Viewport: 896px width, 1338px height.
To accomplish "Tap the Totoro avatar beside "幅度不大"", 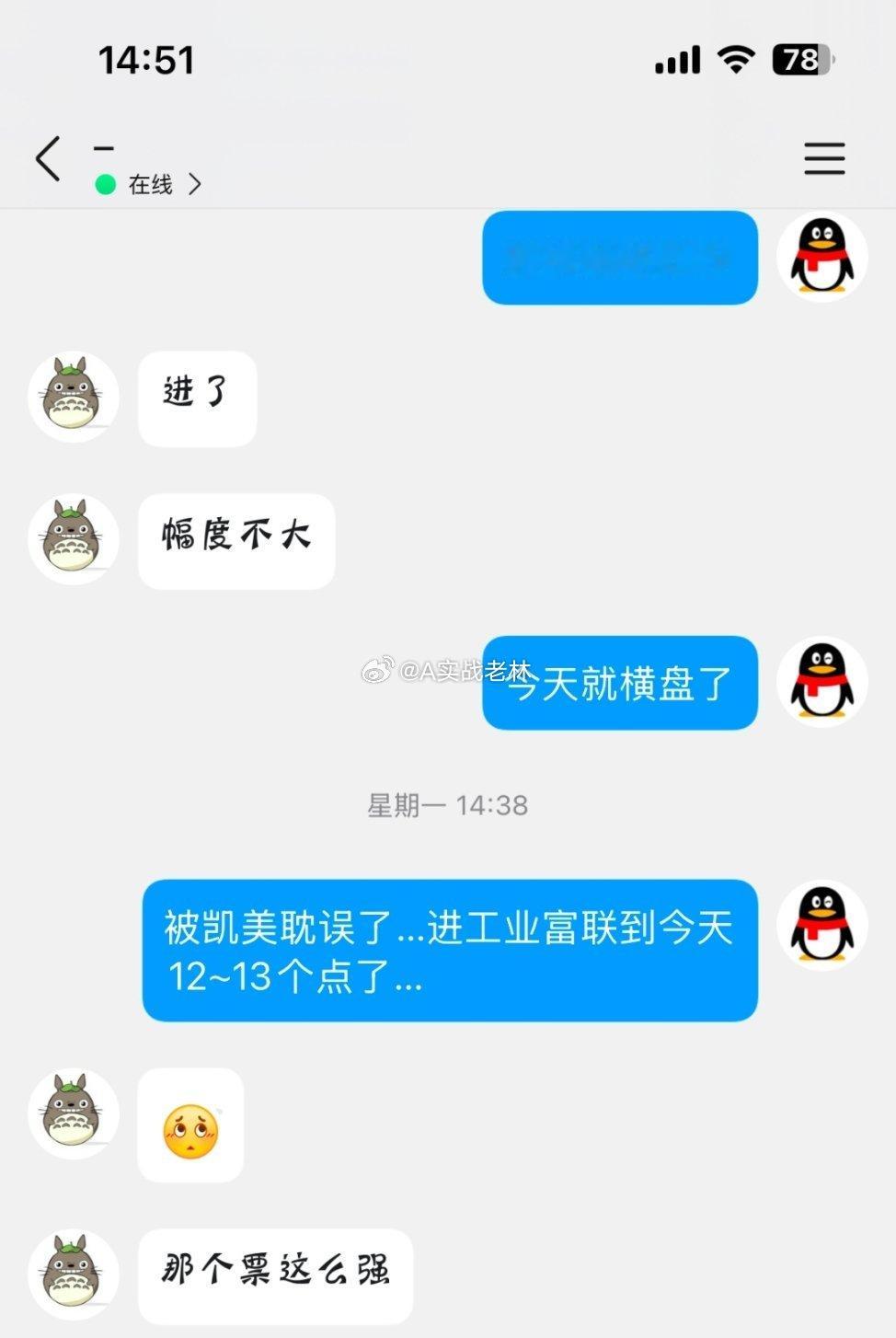I will pyautogui.click(x=73, y=541).
